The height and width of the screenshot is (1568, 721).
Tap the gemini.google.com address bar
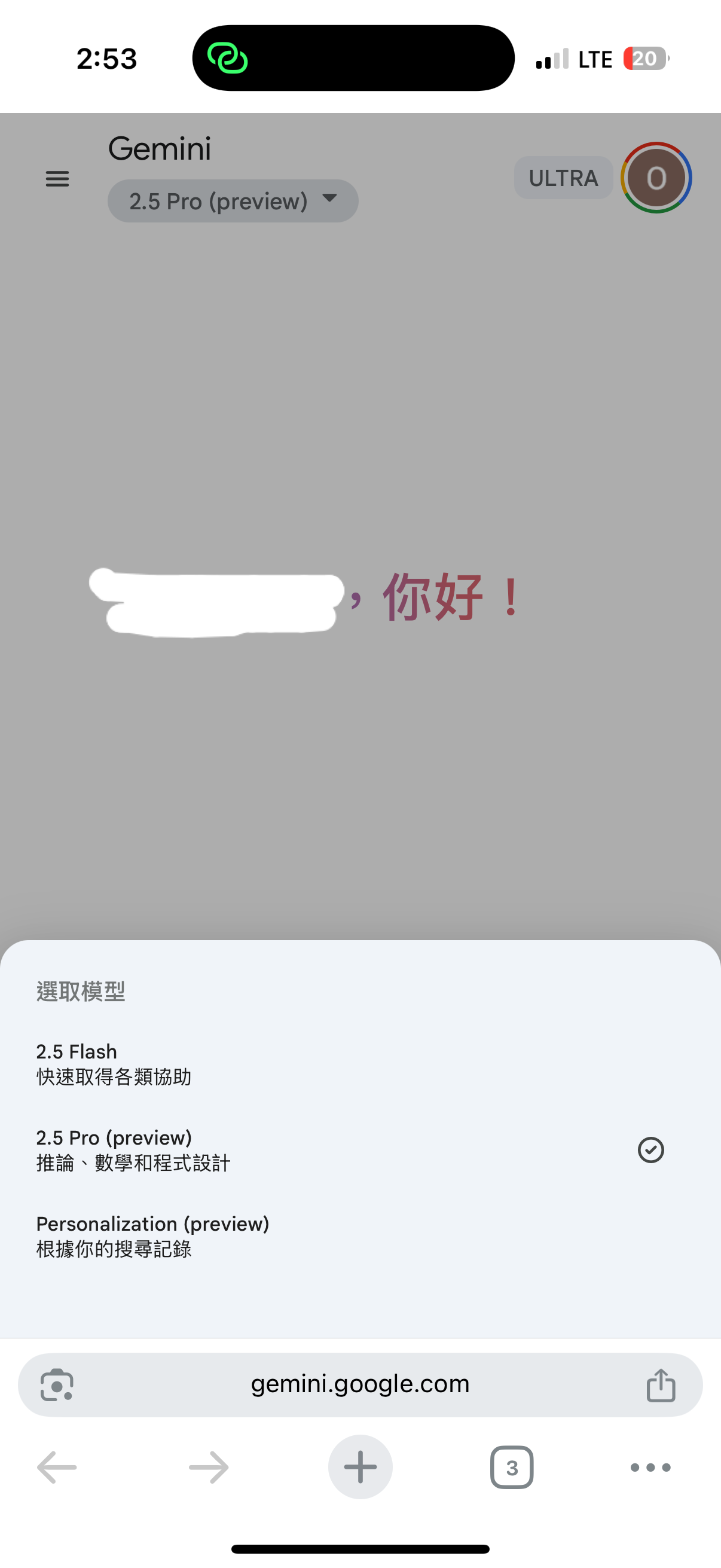click(x=360, y=1384)
